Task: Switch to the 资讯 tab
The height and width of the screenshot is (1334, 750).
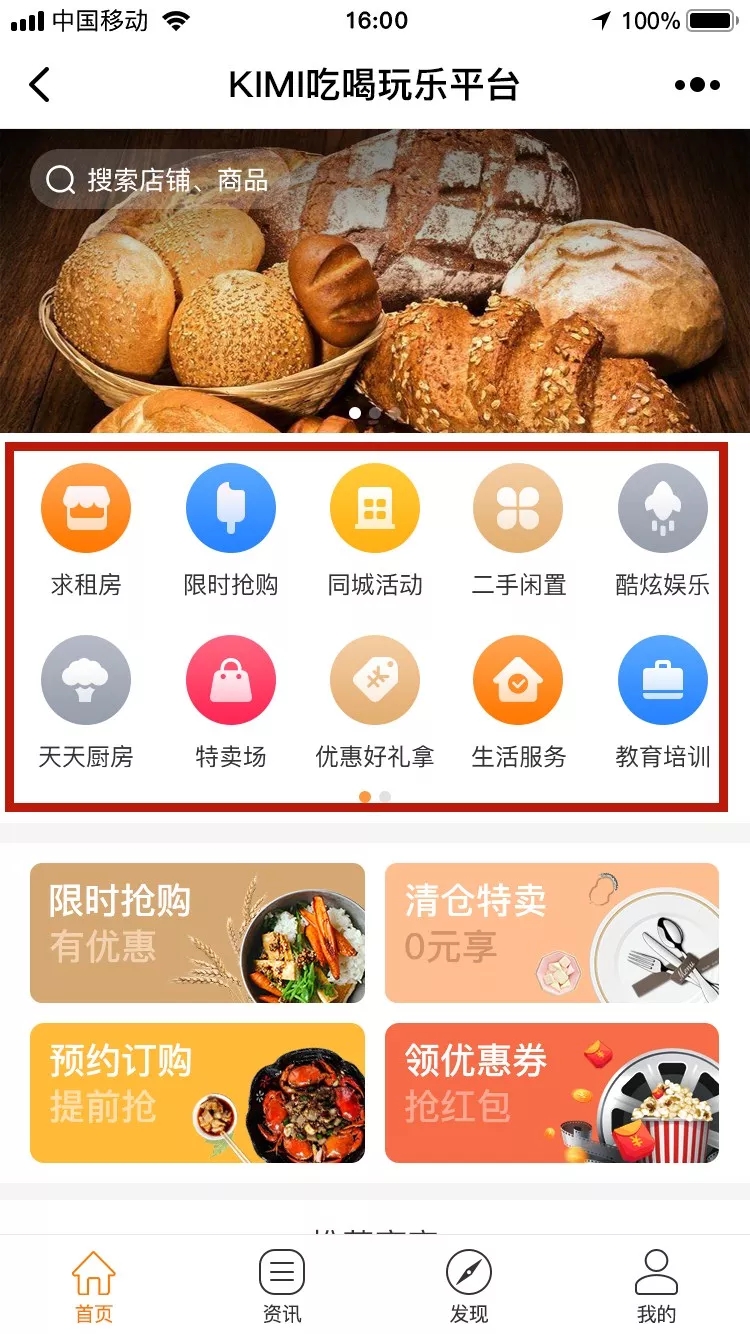Action: coord(282,1286)
